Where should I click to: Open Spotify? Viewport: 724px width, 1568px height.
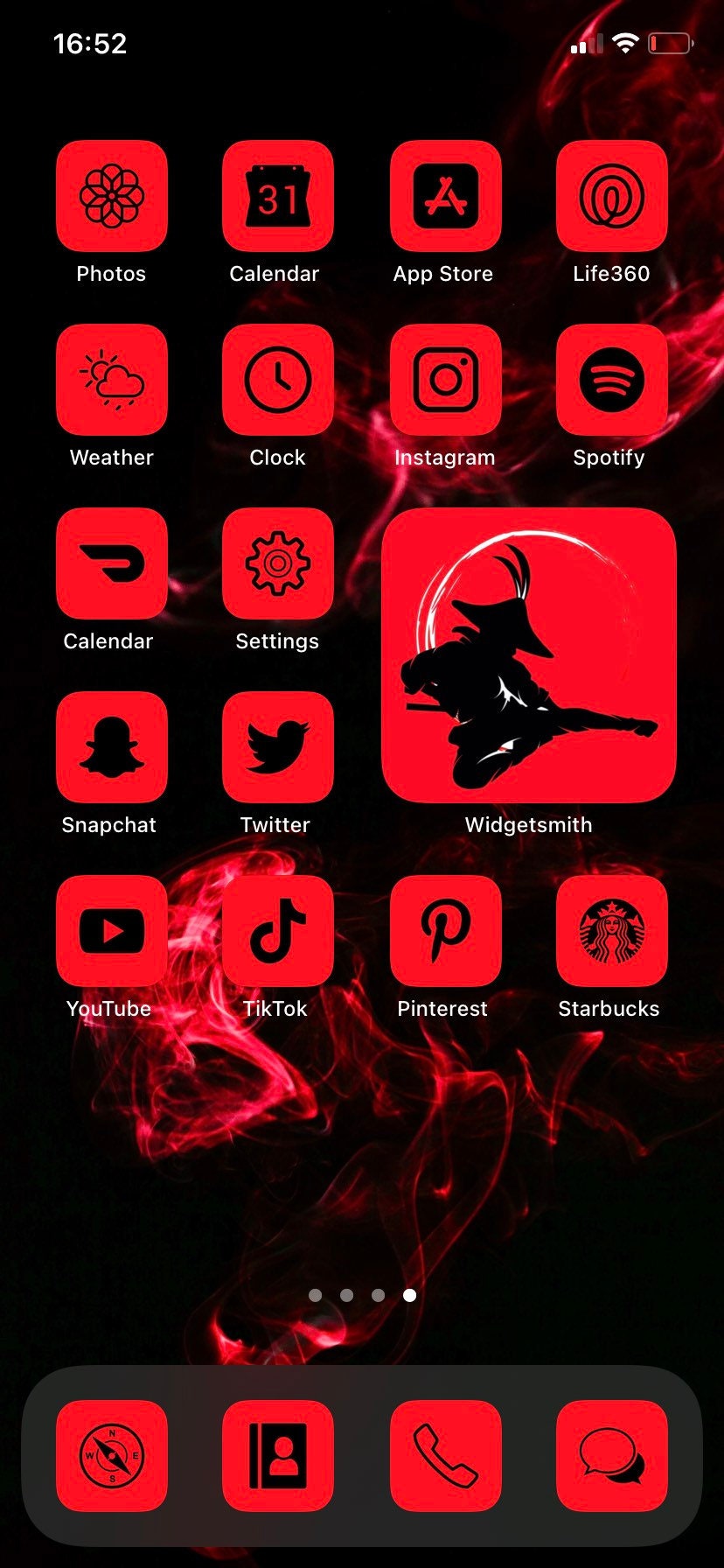tap(611, 380)
